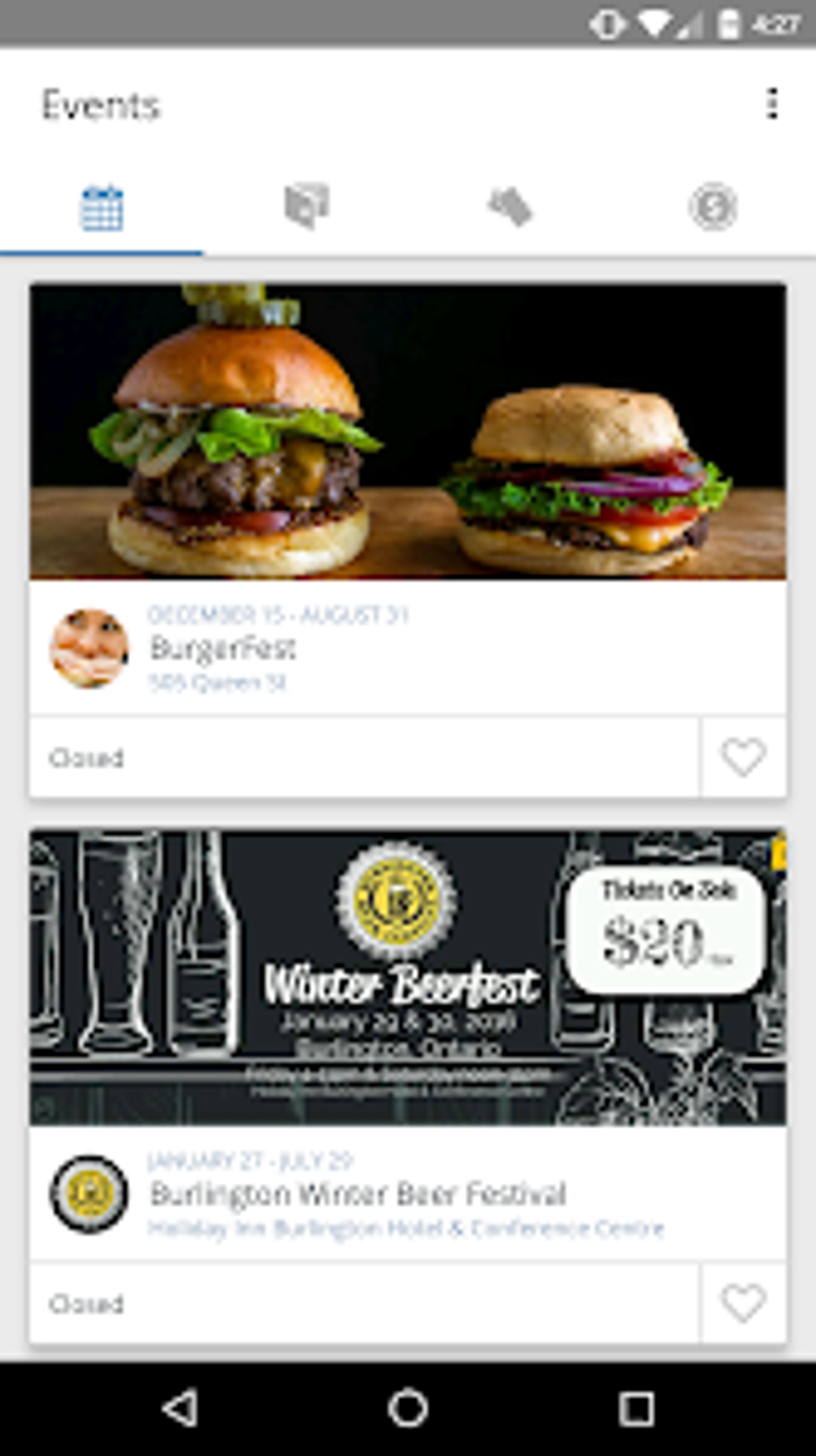Favorite the Burlington Winter Beer Festival
Viewport: 816px width, 1456px height.
743,1303
